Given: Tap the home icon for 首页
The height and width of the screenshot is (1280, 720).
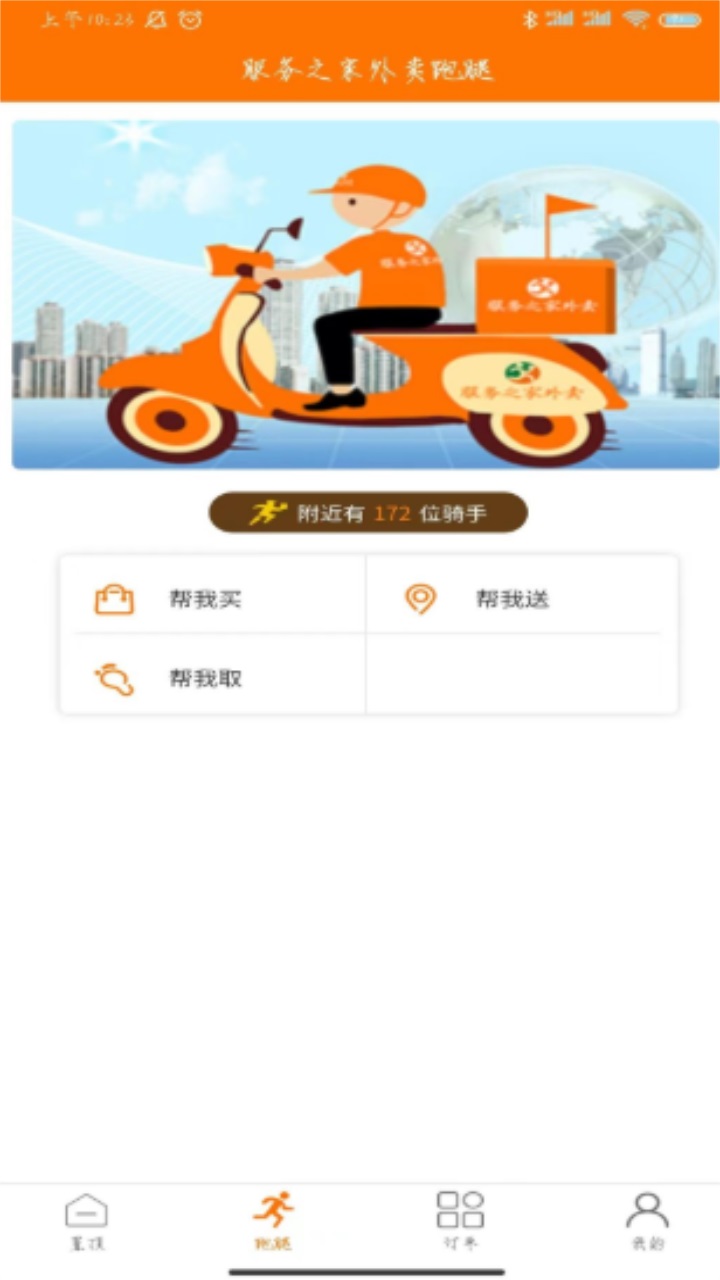Looking at the screenshot, I should [88, 1210].
